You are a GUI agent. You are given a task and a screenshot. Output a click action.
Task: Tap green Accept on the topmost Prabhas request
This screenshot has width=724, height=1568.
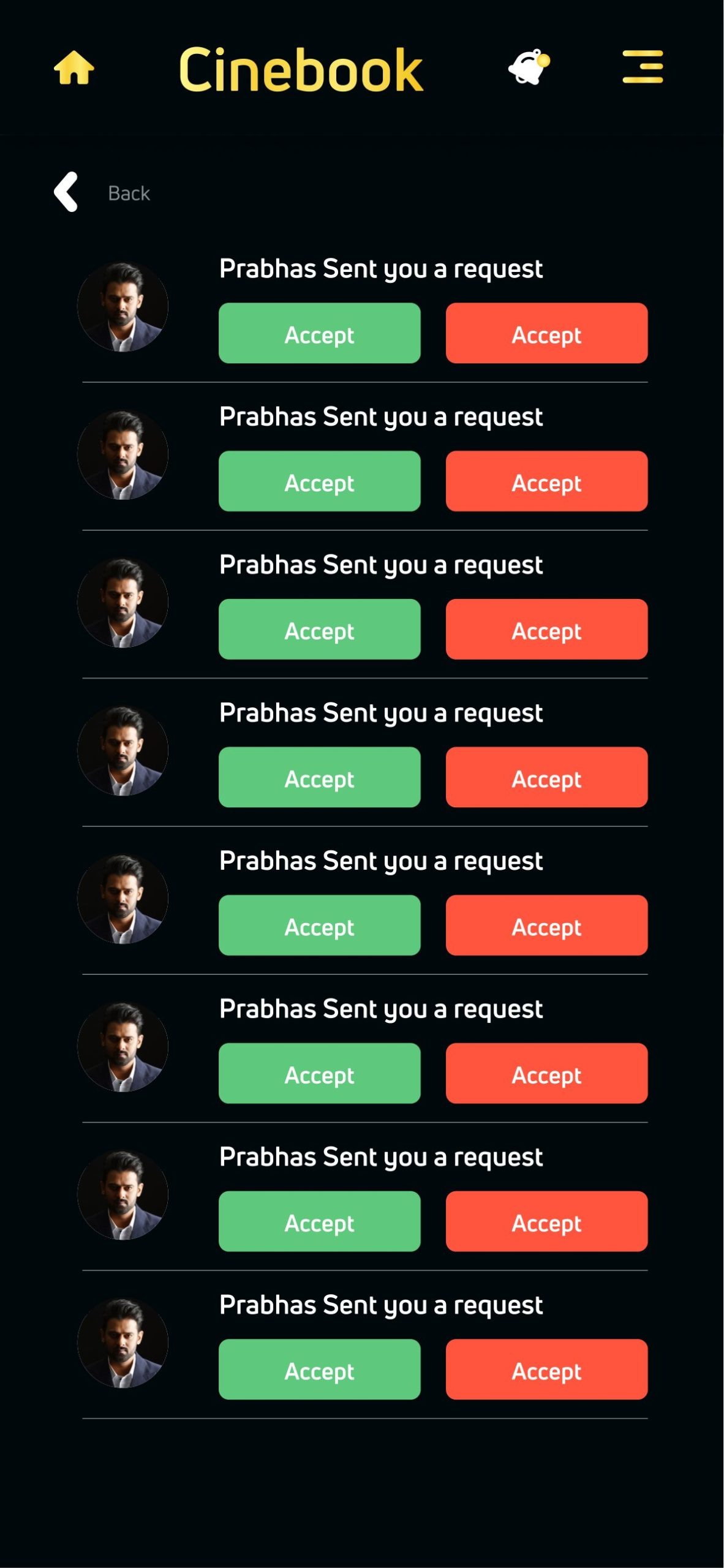coord(319,333)
